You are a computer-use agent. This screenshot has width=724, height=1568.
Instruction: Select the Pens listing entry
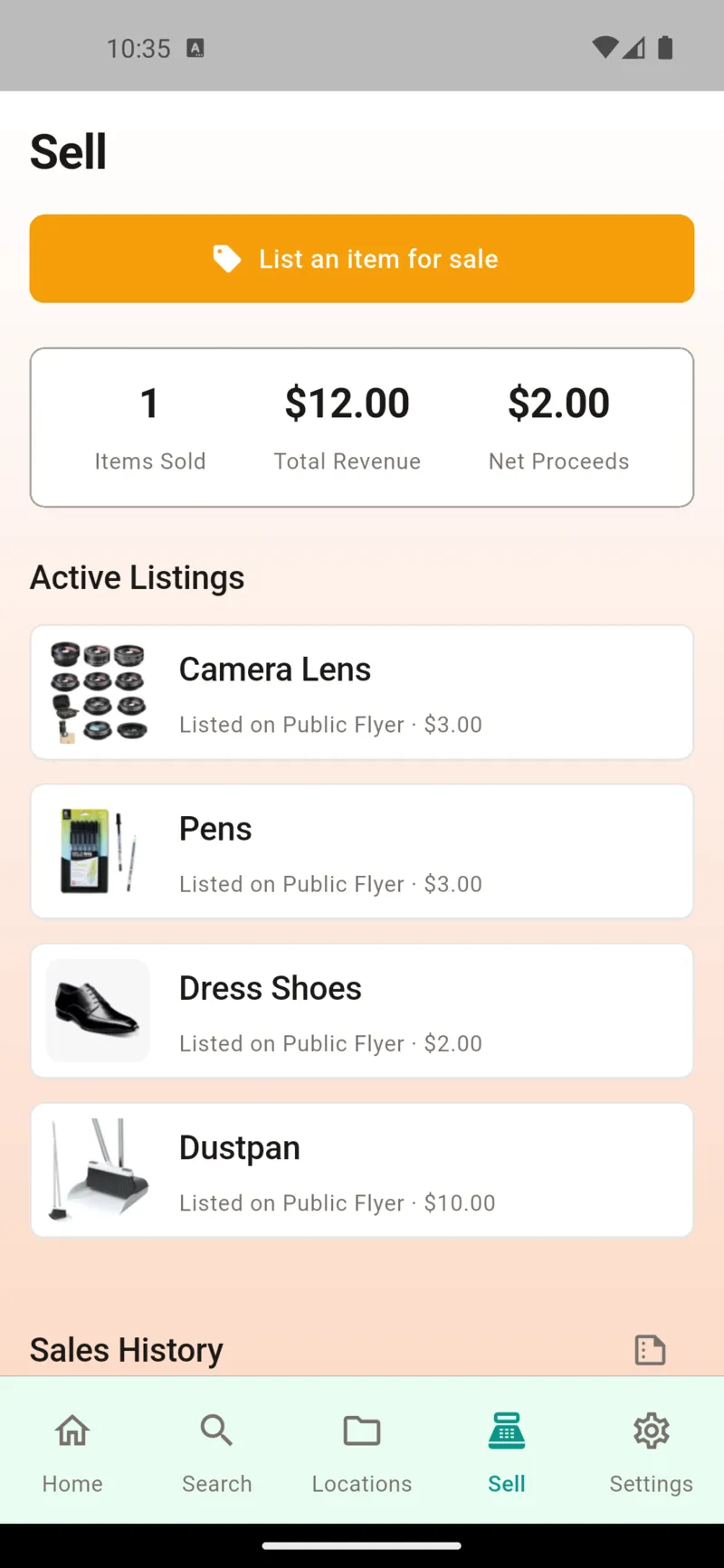tap(361, 851)
